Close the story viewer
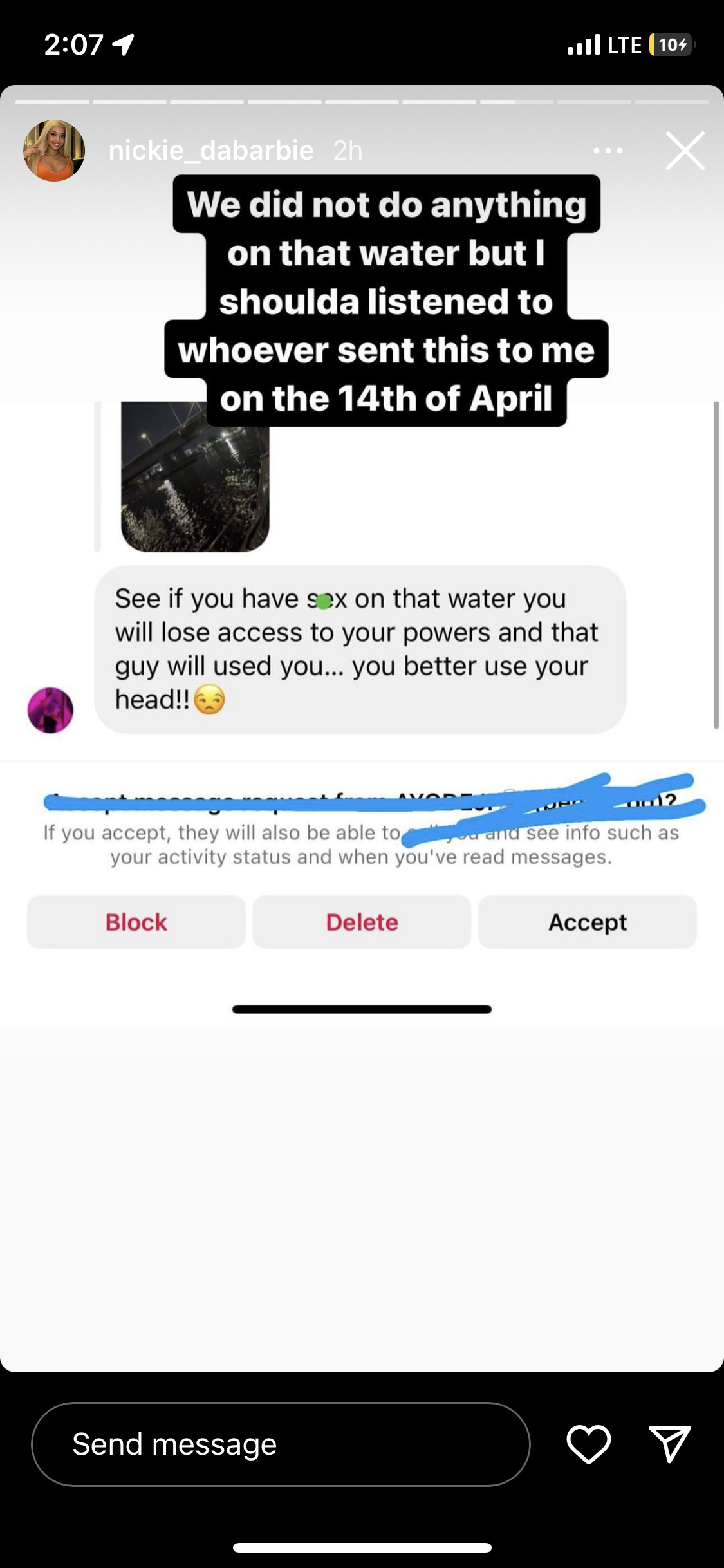The height and width of the screenshot is (1568, 724). (x=685, y=151)
